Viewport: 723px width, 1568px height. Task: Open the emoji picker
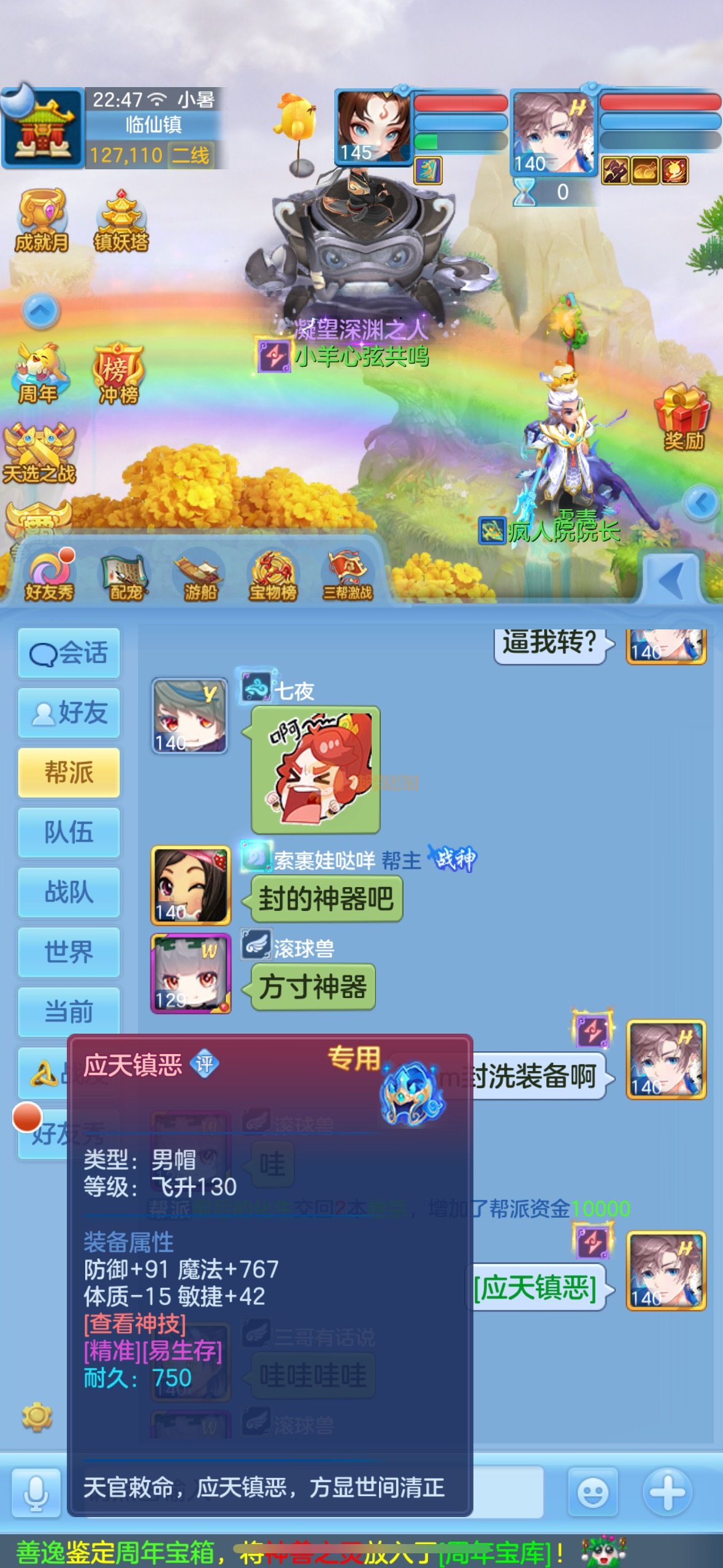592,1493
